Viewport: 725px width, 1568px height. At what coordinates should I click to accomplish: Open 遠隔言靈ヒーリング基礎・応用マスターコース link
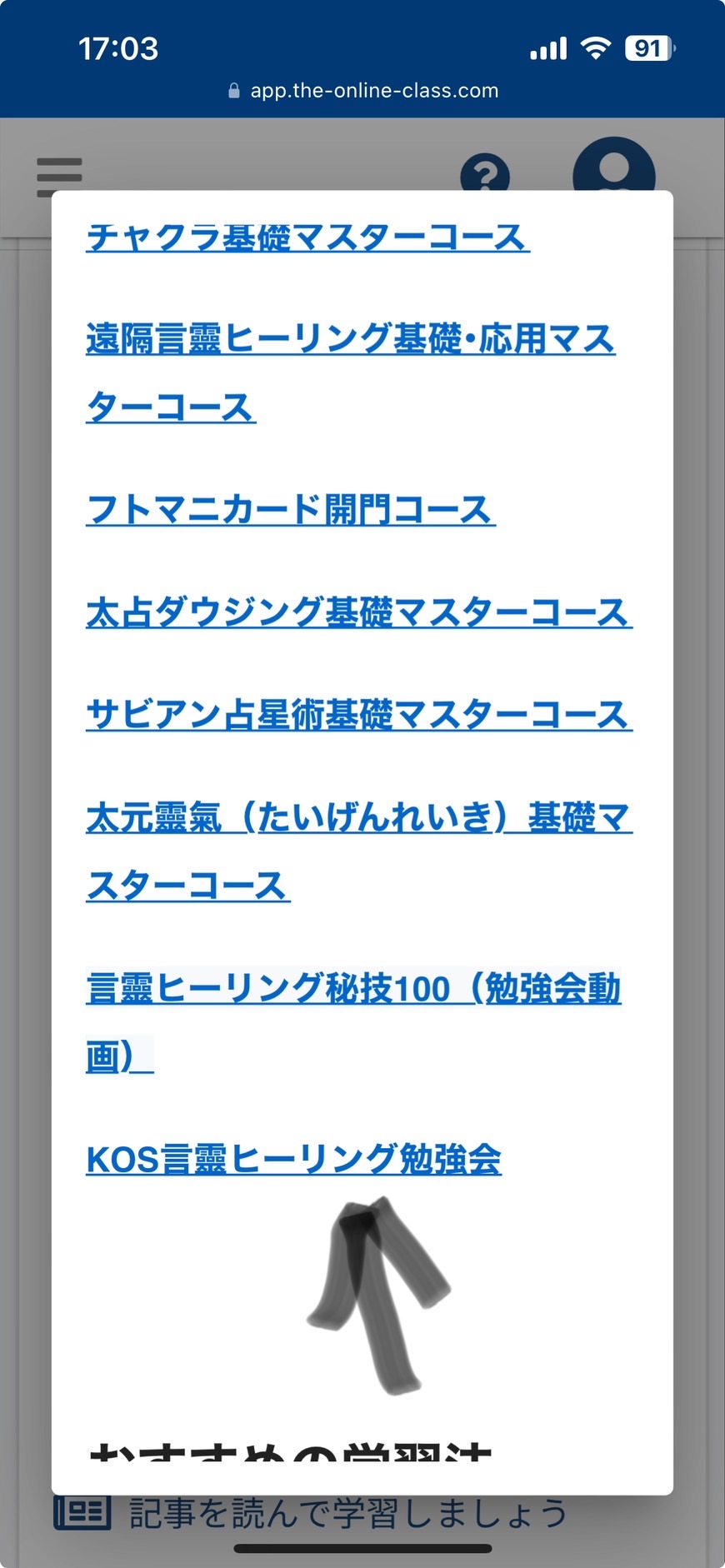(350, 340)
